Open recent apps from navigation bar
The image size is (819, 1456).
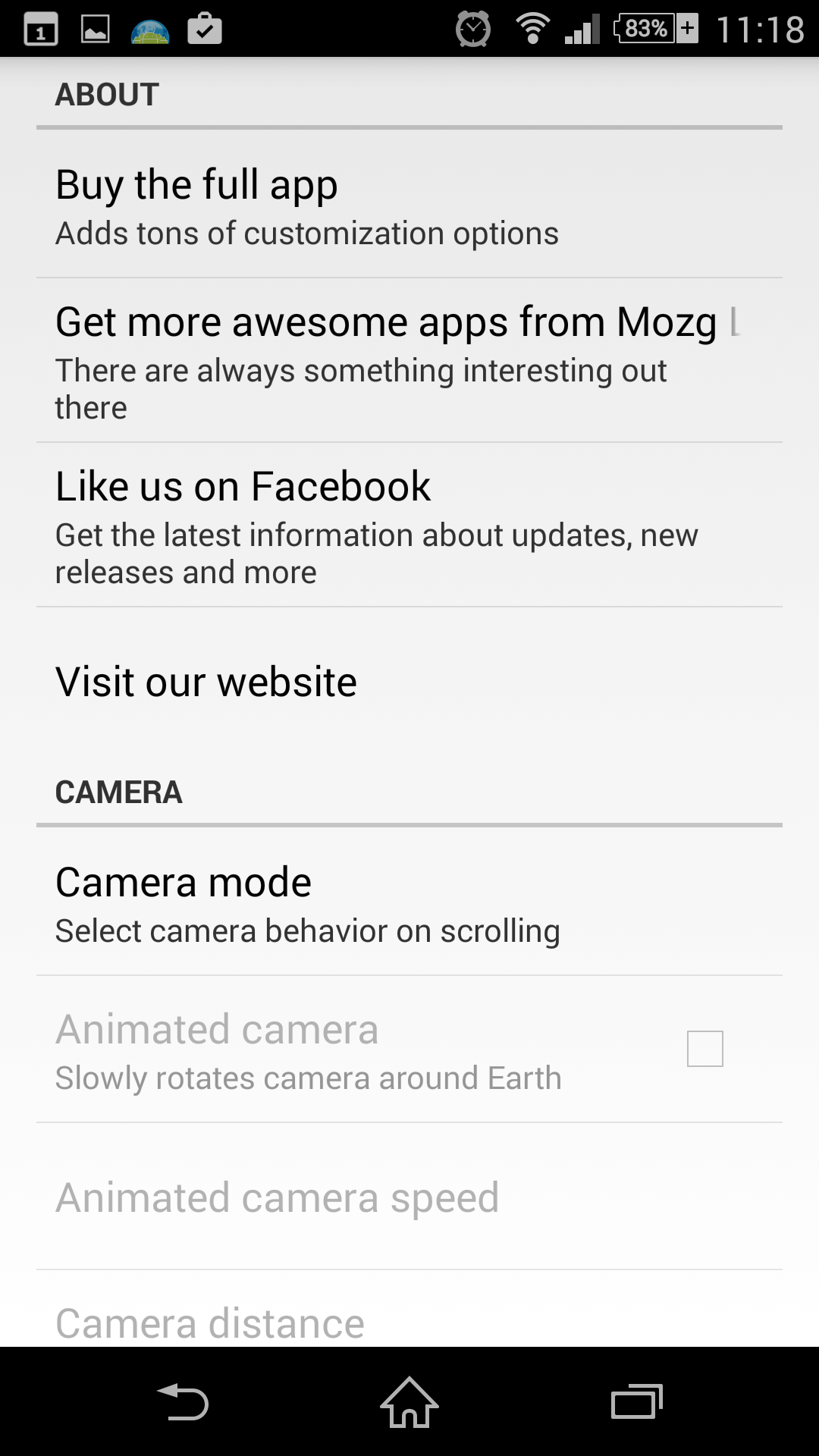click(x=637, y=1401)
